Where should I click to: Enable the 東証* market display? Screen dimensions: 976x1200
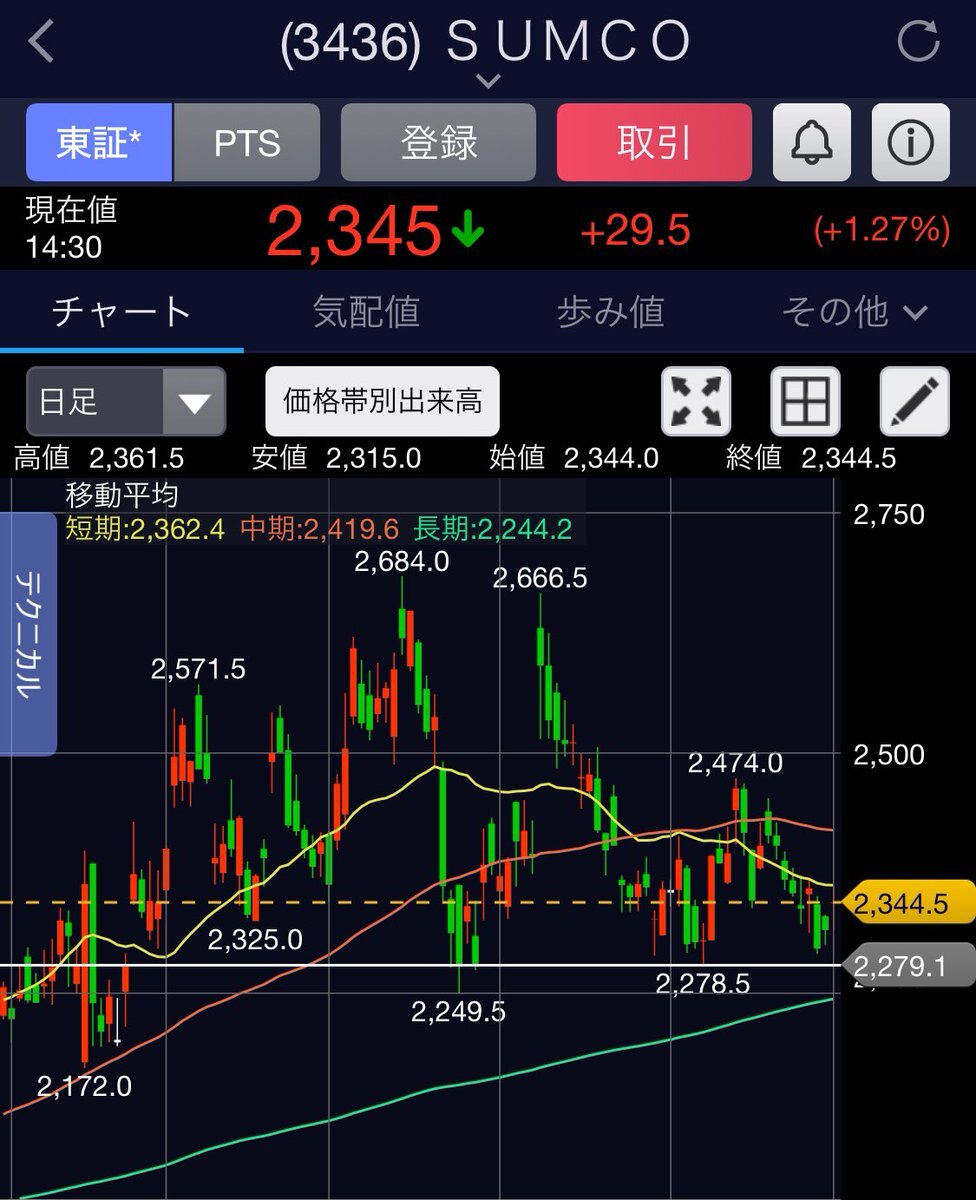[x=97, y=143]
